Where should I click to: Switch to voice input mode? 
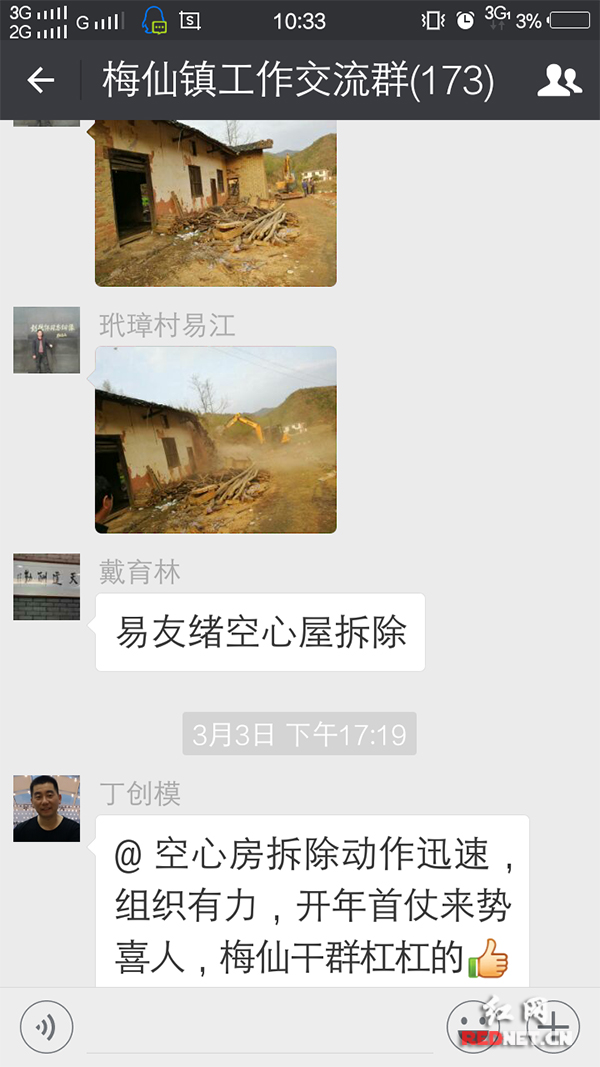46,1026
